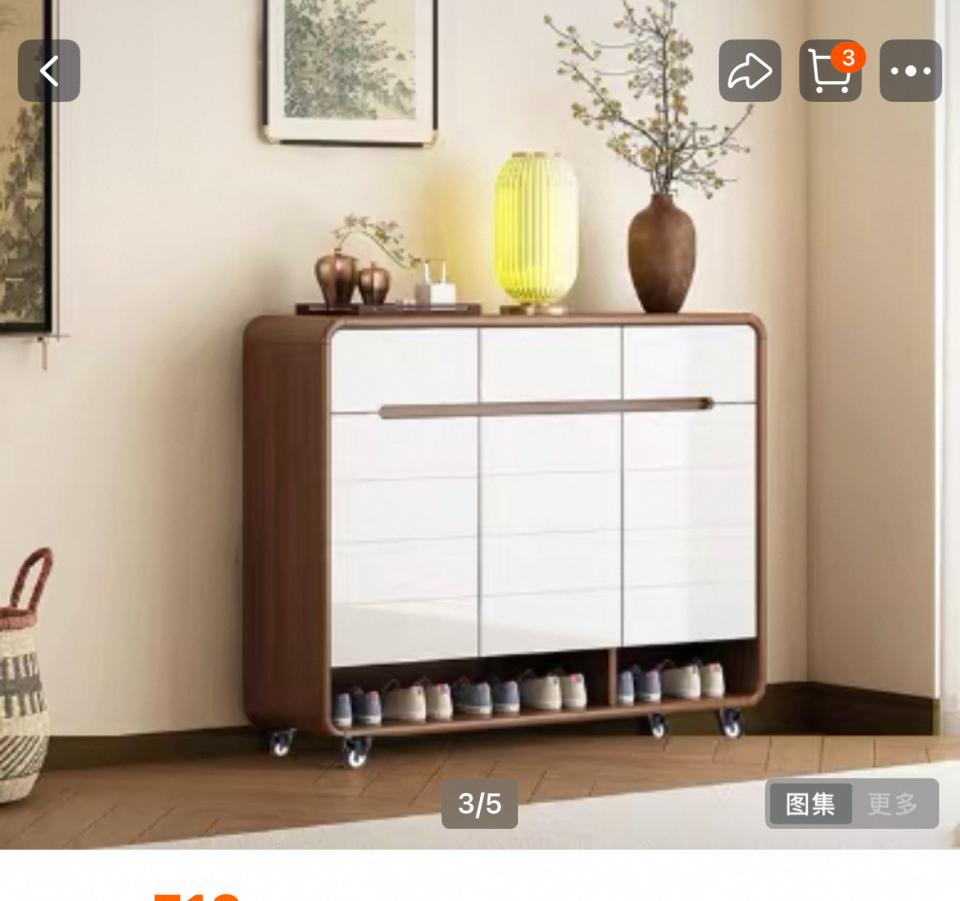Open the more options menu
This screenshot has height=901, width=960.
tap(910, 71)
